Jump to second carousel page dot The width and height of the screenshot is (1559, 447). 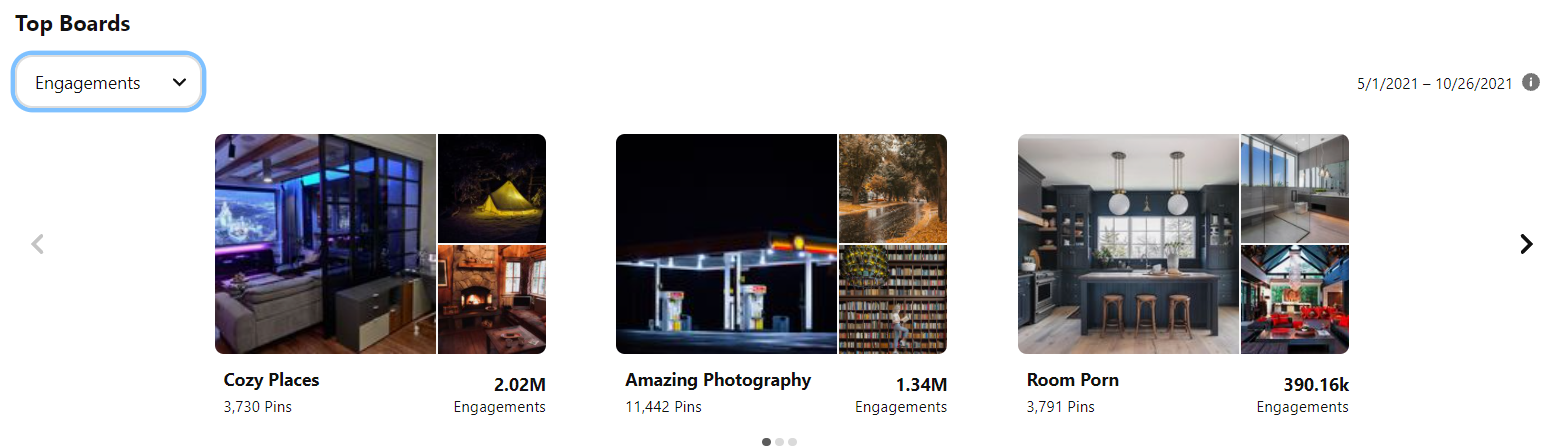tap(780, 441)
